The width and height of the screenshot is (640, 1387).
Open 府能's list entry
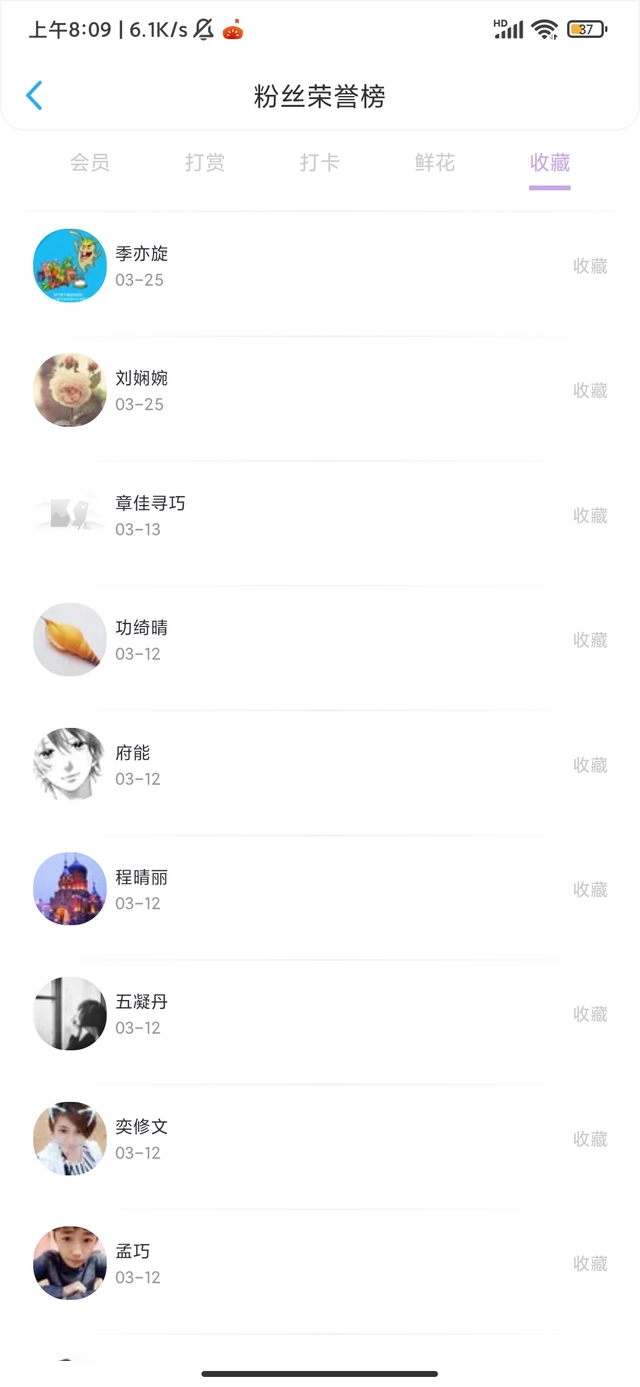(320, 765)
